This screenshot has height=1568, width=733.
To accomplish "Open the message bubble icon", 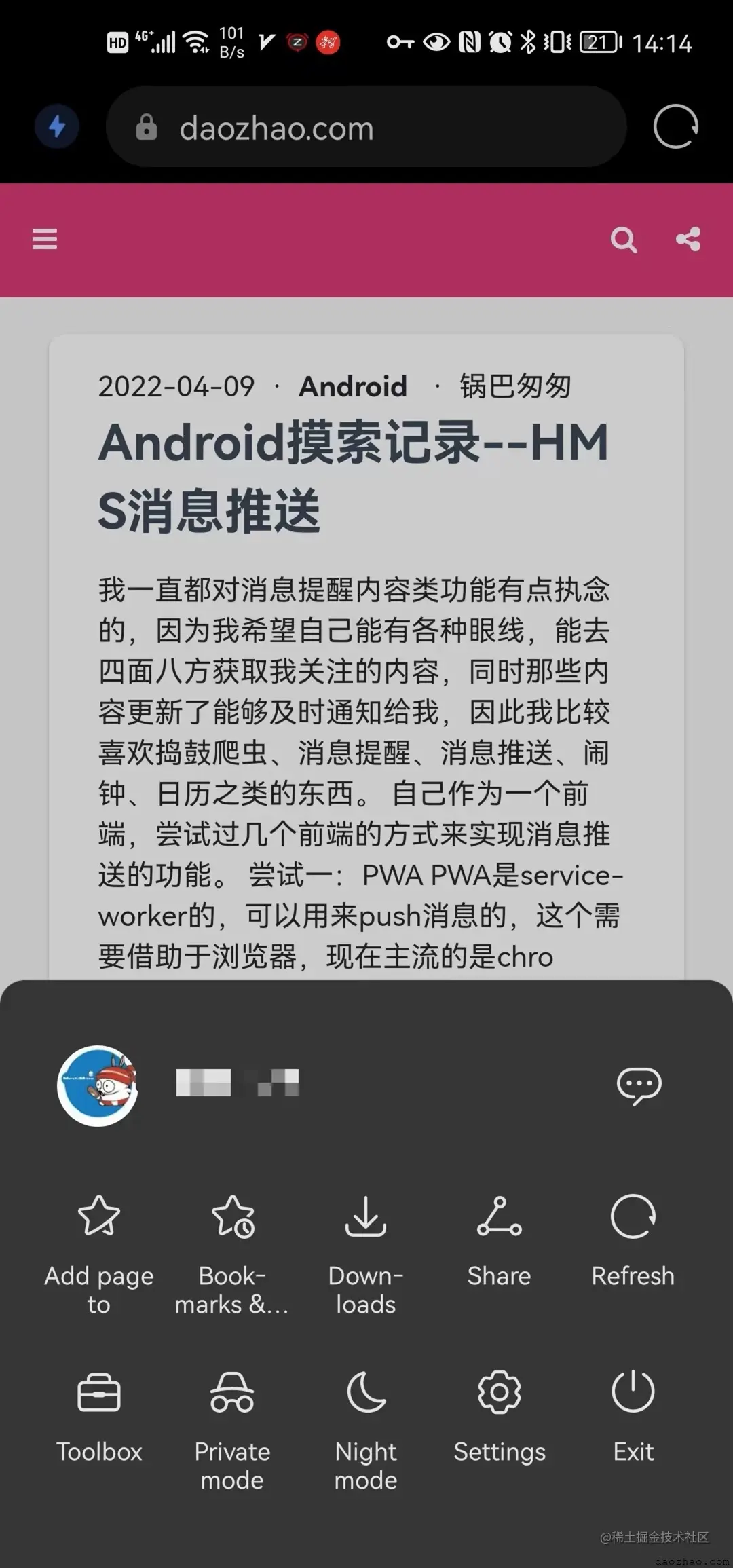I will 638,1085.
